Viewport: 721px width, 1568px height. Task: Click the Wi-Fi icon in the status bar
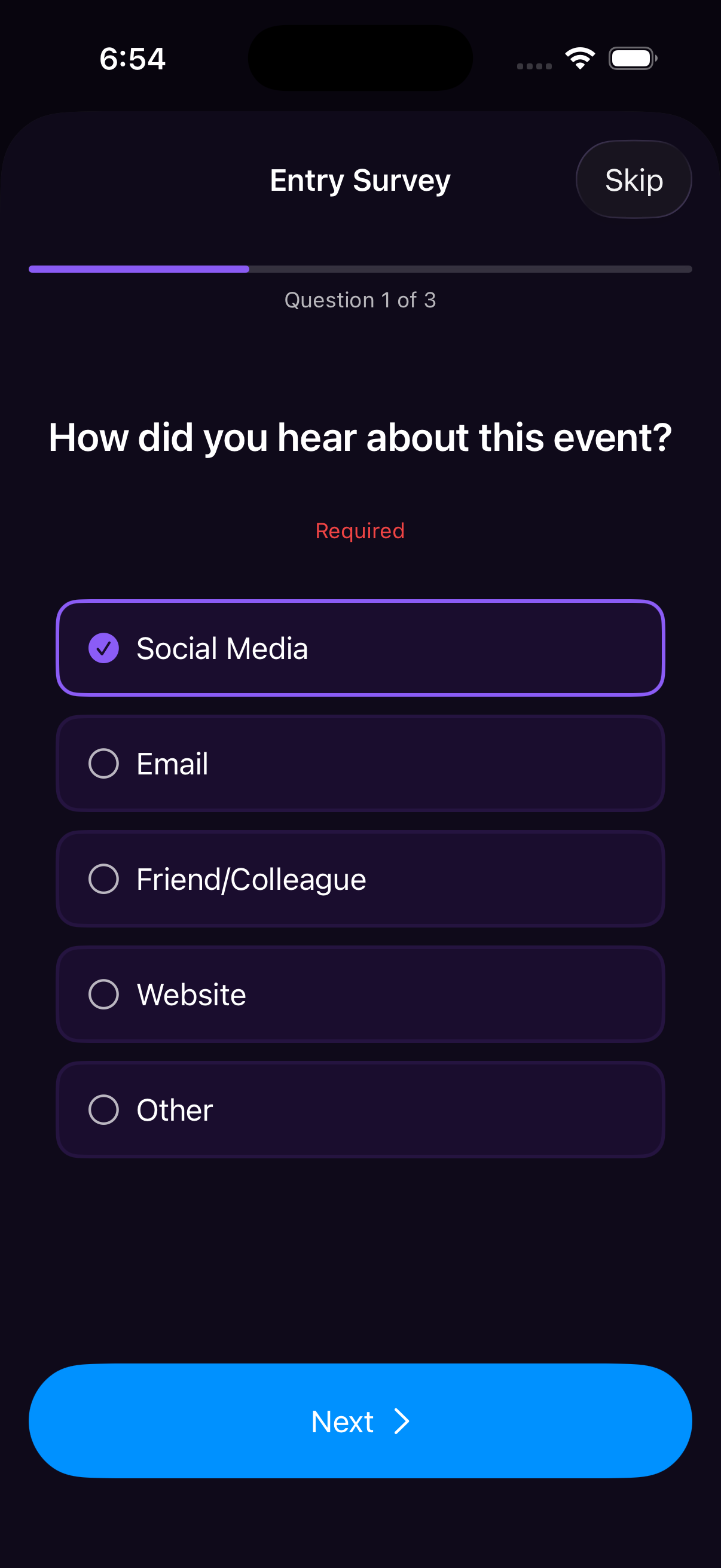click(579, 57)
